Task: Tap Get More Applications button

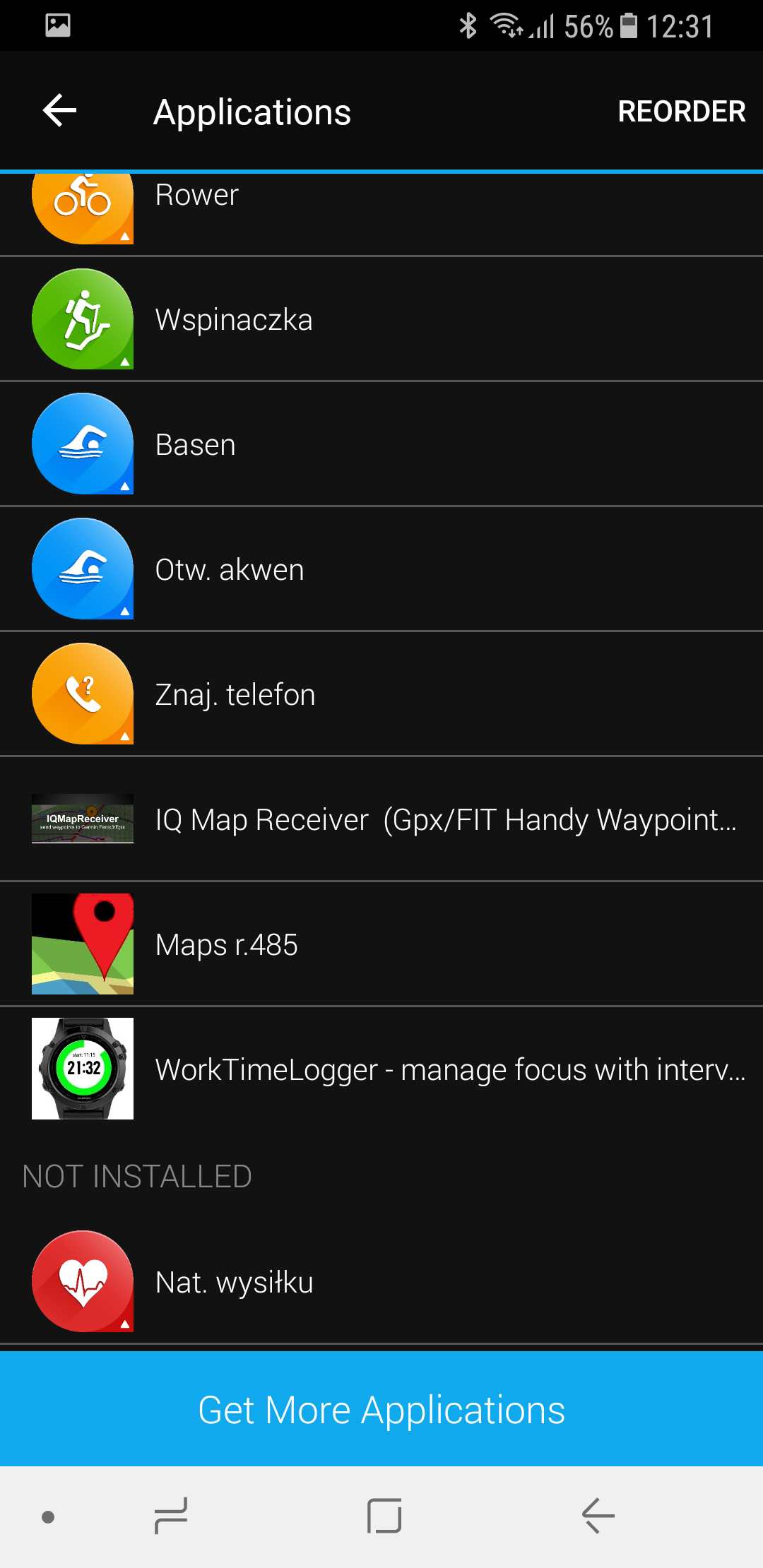Action: click(381, 1410)
